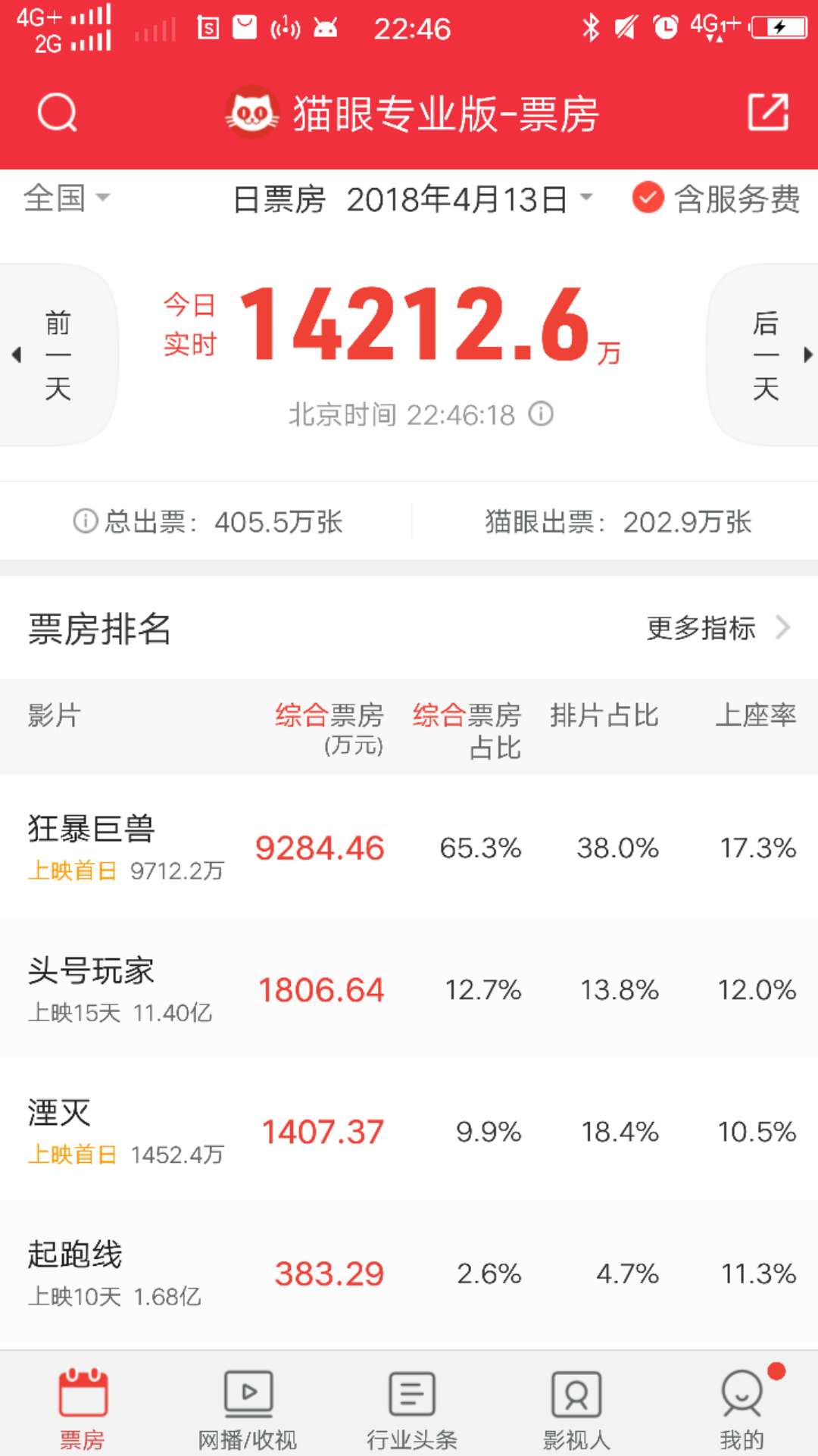Go to the next day with 后一天

tap(765, 353)
